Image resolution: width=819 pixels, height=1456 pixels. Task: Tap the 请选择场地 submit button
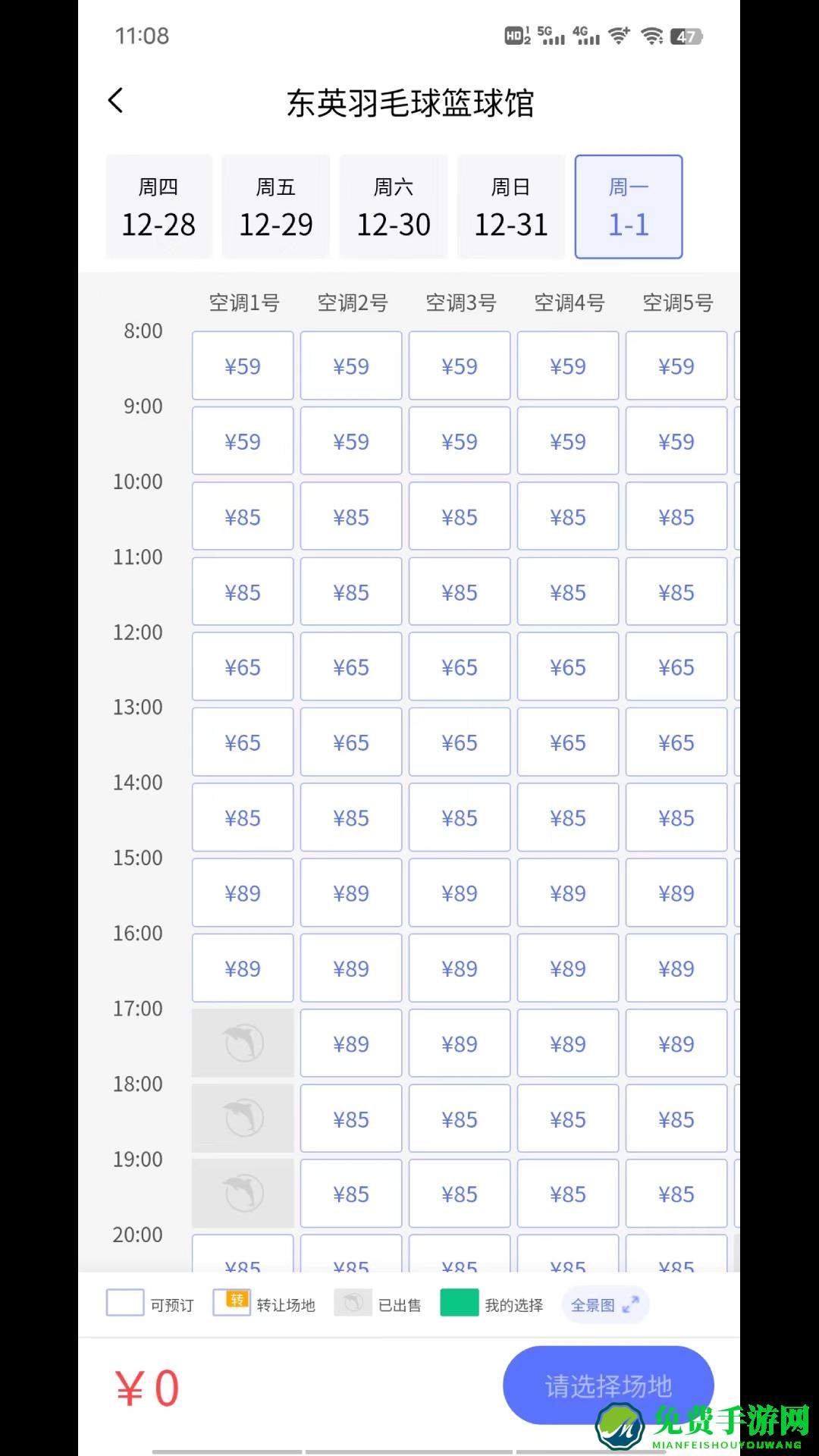(608, 1385)
